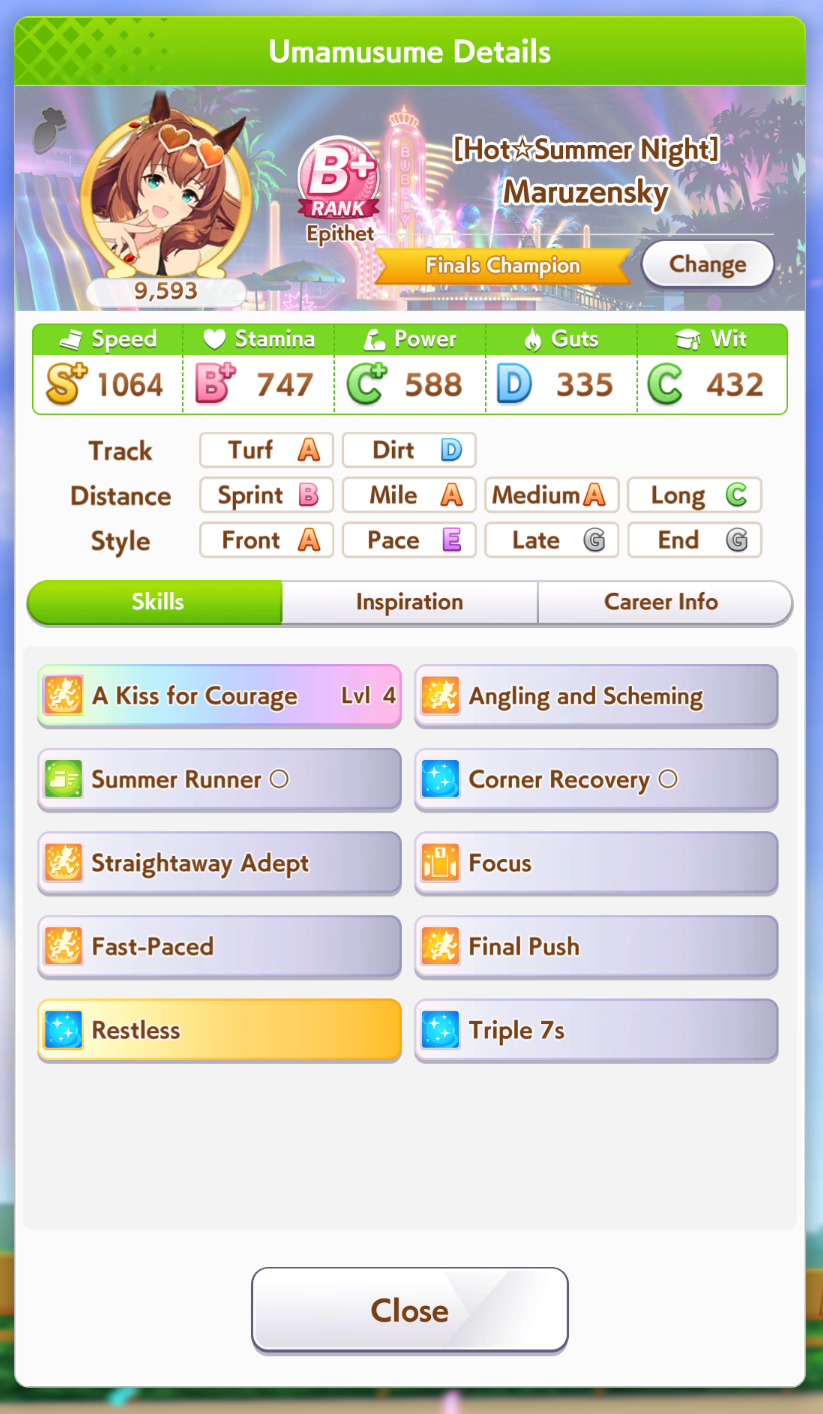Open the Restless skill details
This screenshot has width=823, height=1414.
coord(219,1030)
